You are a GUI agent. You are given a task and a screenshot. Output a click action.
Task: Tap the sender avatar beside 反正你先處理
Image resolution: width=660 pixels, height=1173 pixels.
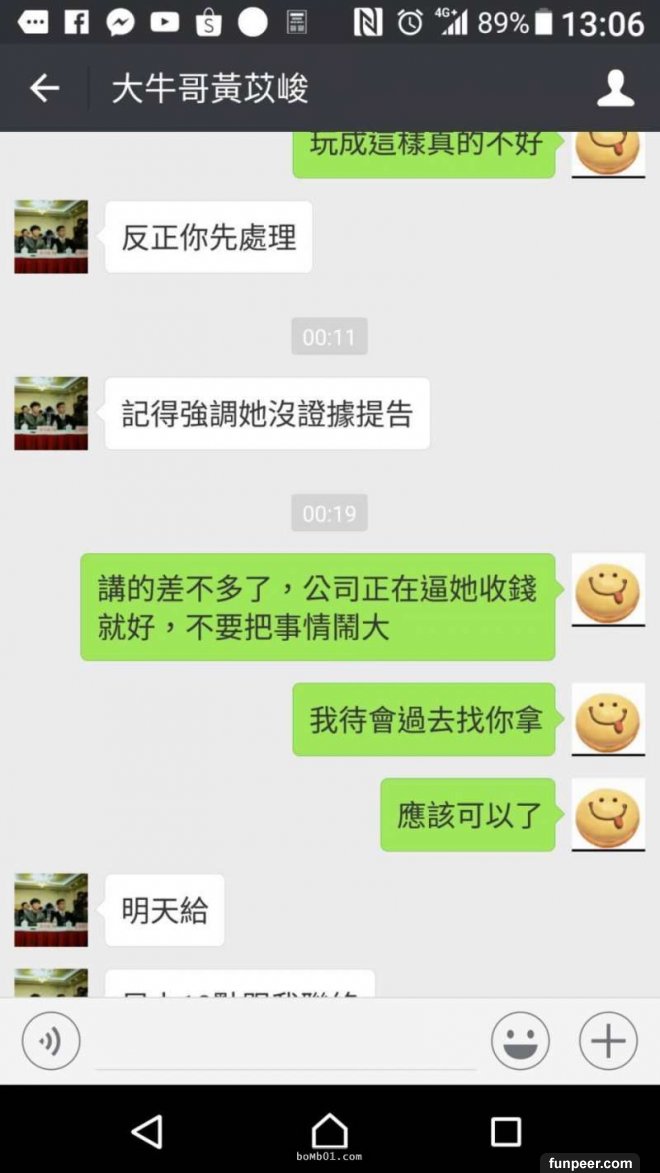pos(51,237)
